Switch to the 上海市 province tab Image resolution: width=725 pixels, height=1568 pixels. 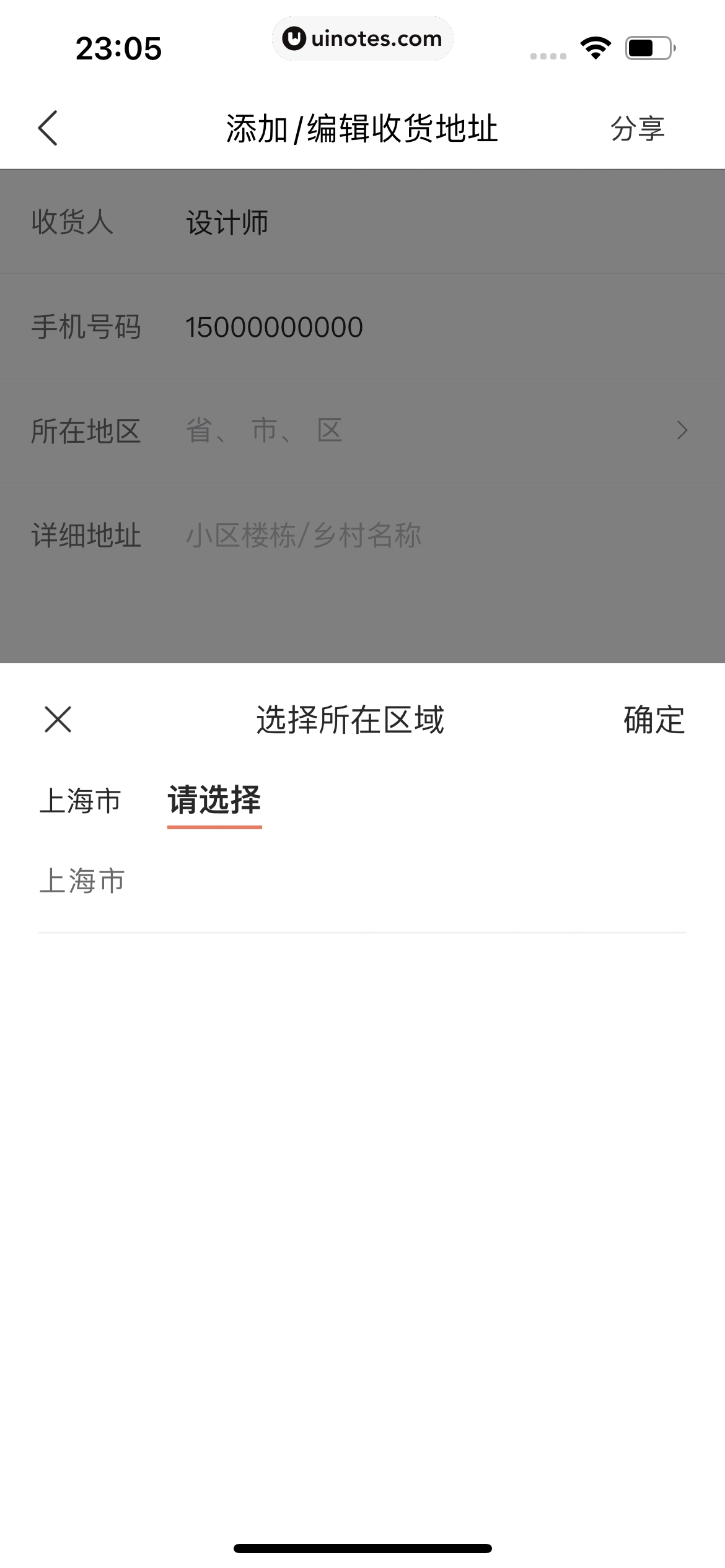click(x=81, y=801)
